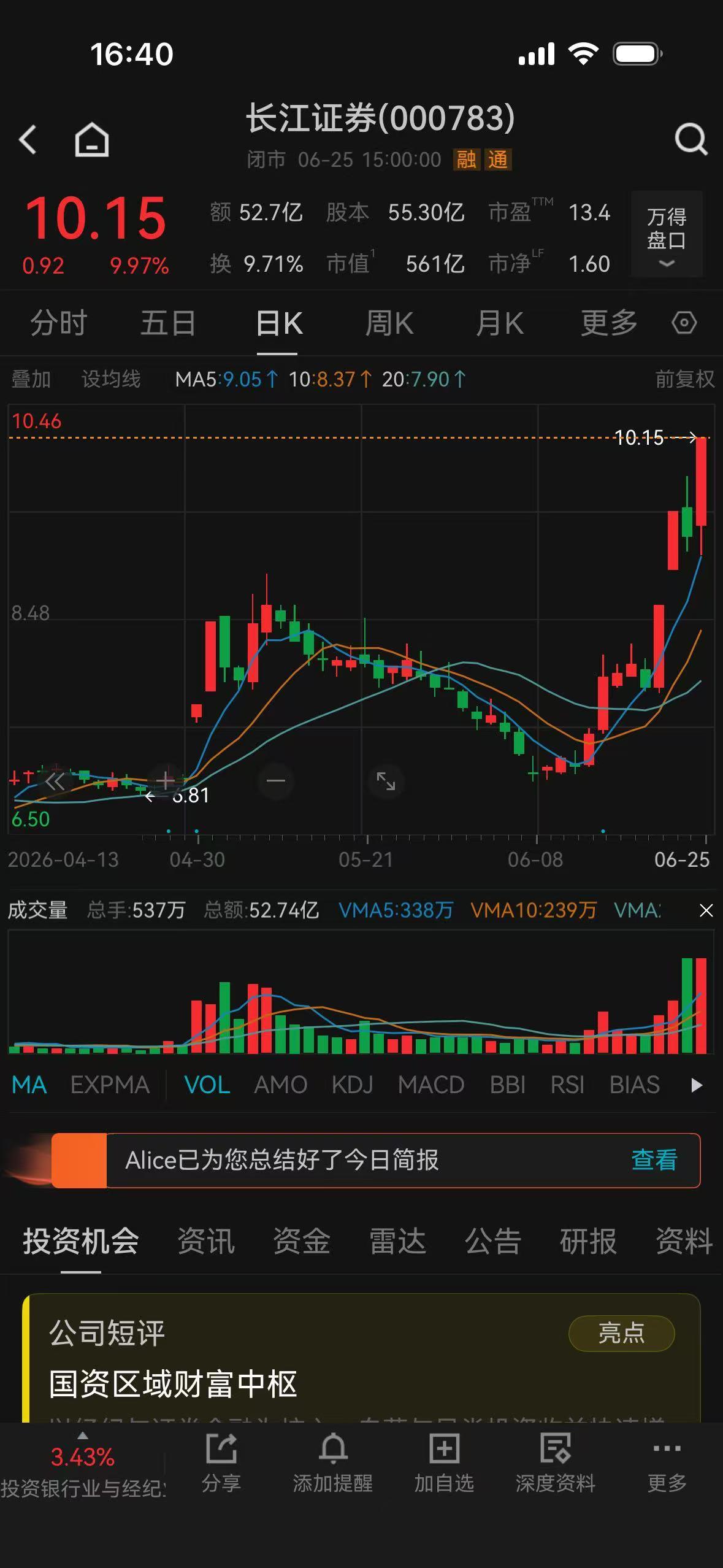Screen dimensions: 723x1568
Task: Expand chart to fullscreen
Action: tap(386, 781)
